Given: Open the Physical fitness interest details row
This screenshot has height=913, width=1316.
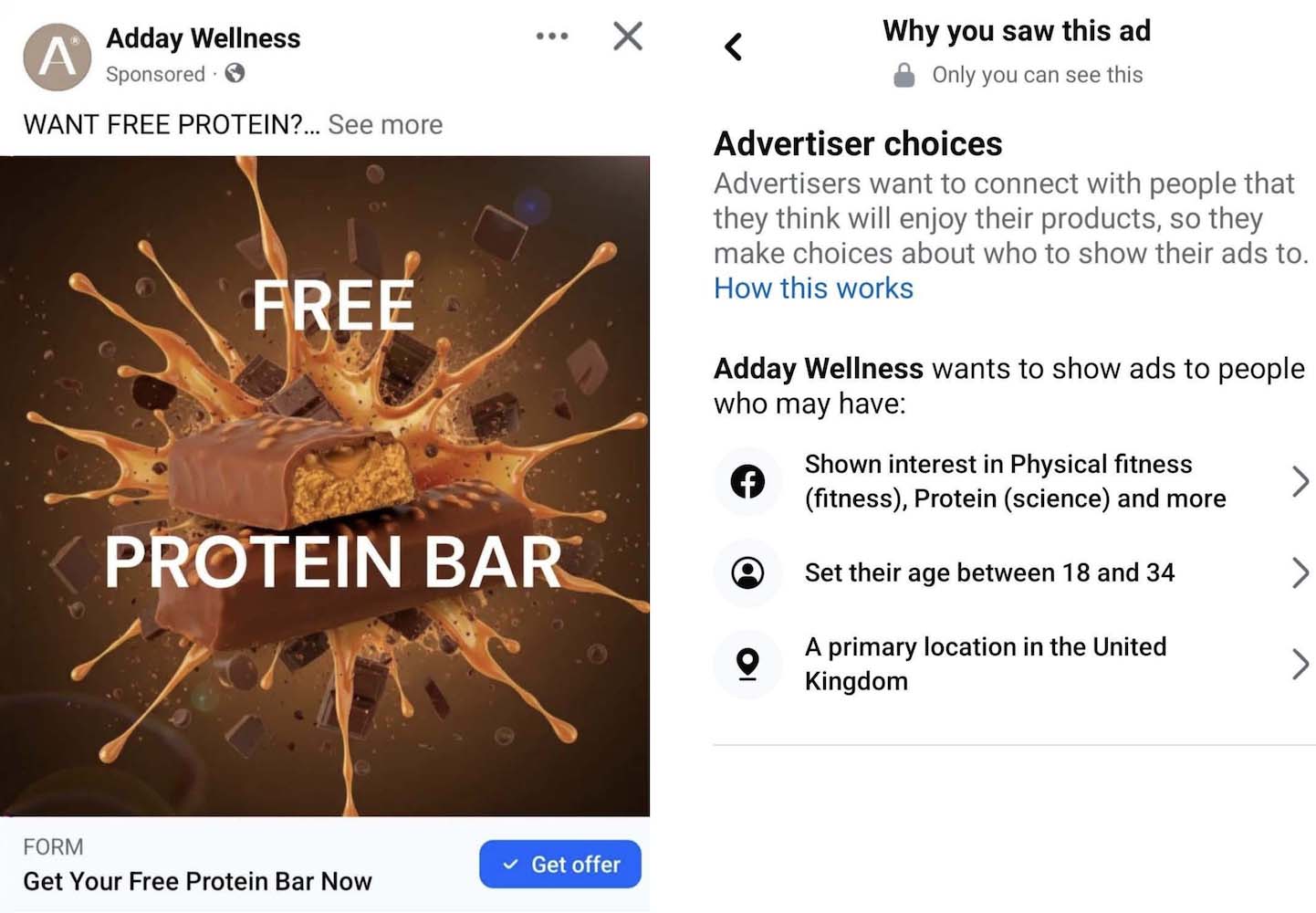Looking at the screenshot, I should click(x=1013, y=481).
